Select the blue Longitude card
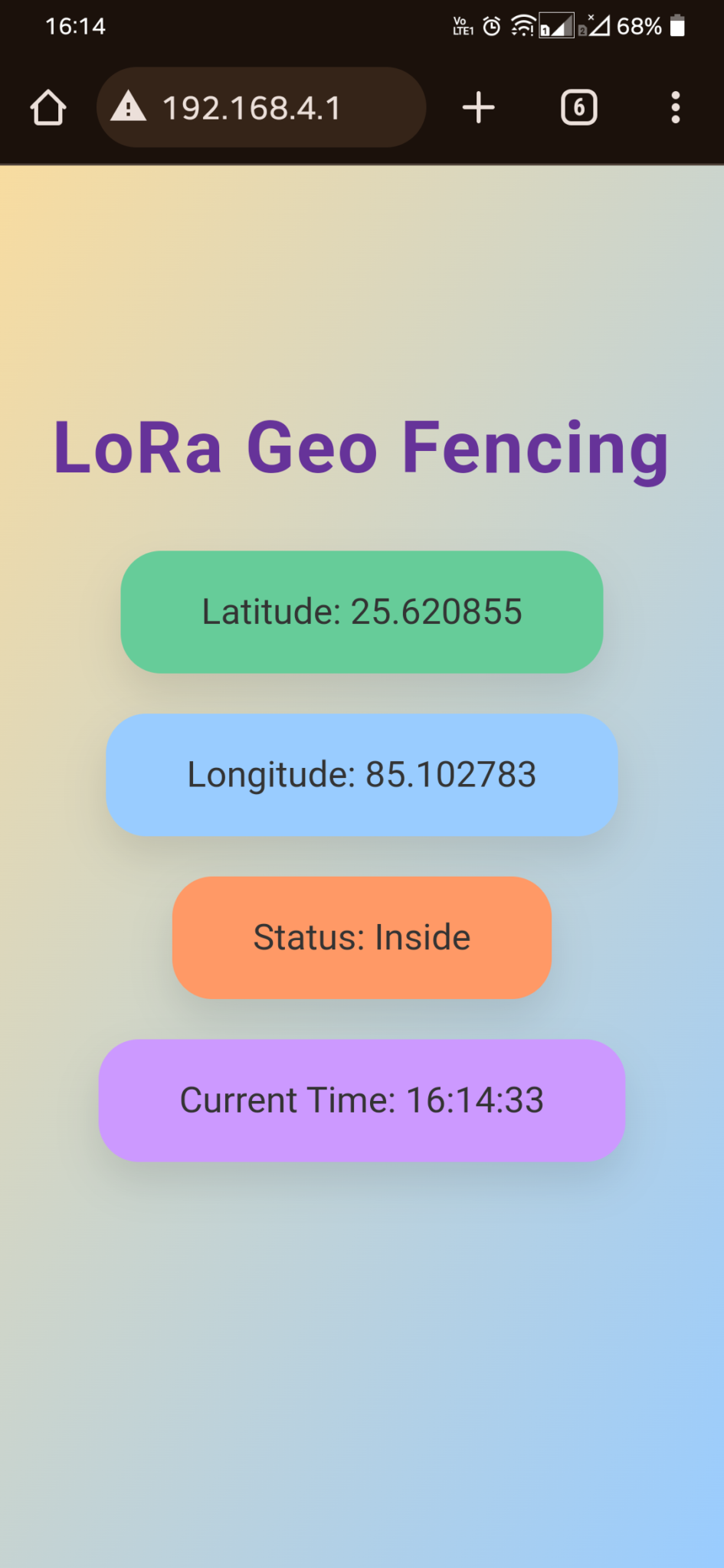The width and height of the screenshot is (724, 1568). coord(362,774)
